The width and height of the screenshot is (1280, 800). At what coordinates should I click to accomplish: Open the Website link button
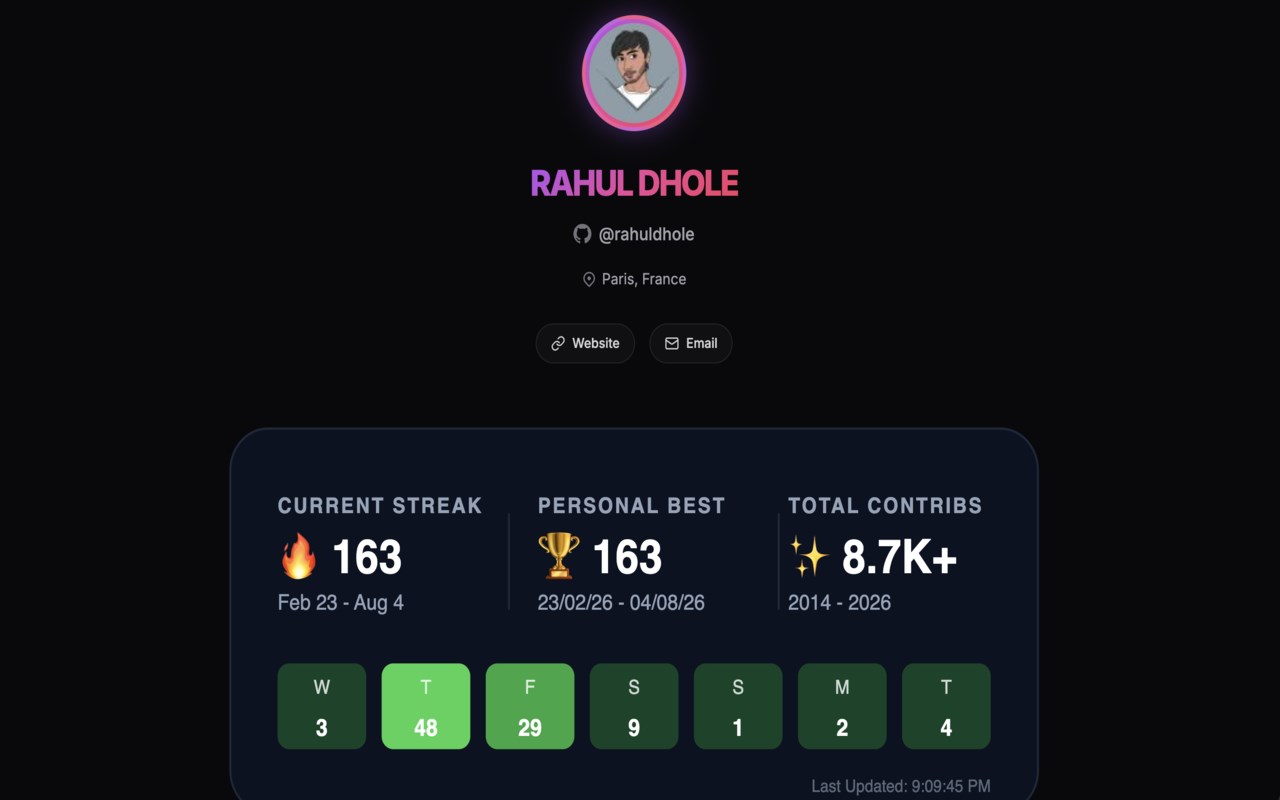[585, 343]
